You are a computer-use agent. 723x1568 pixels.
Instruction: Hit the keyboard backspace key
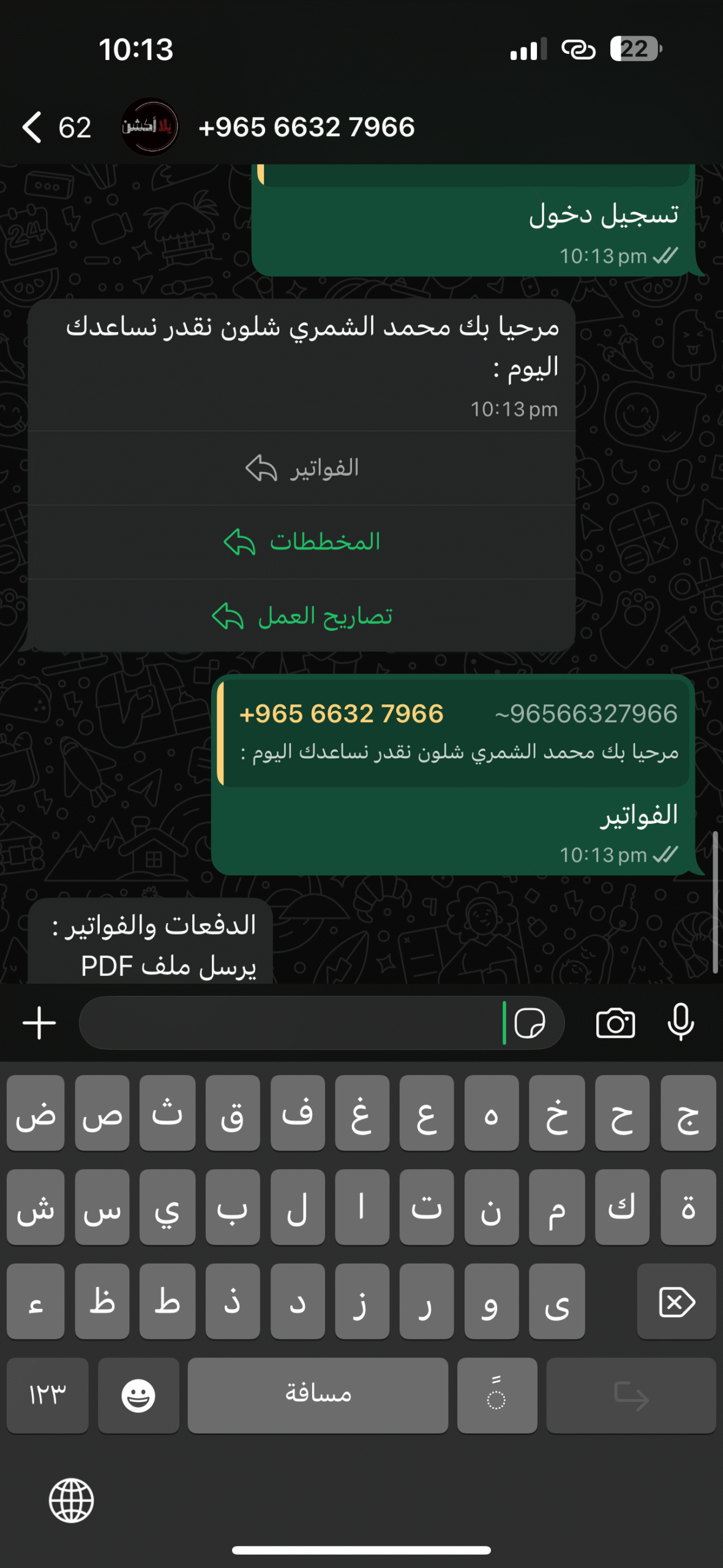click(x=676, y=1301)
